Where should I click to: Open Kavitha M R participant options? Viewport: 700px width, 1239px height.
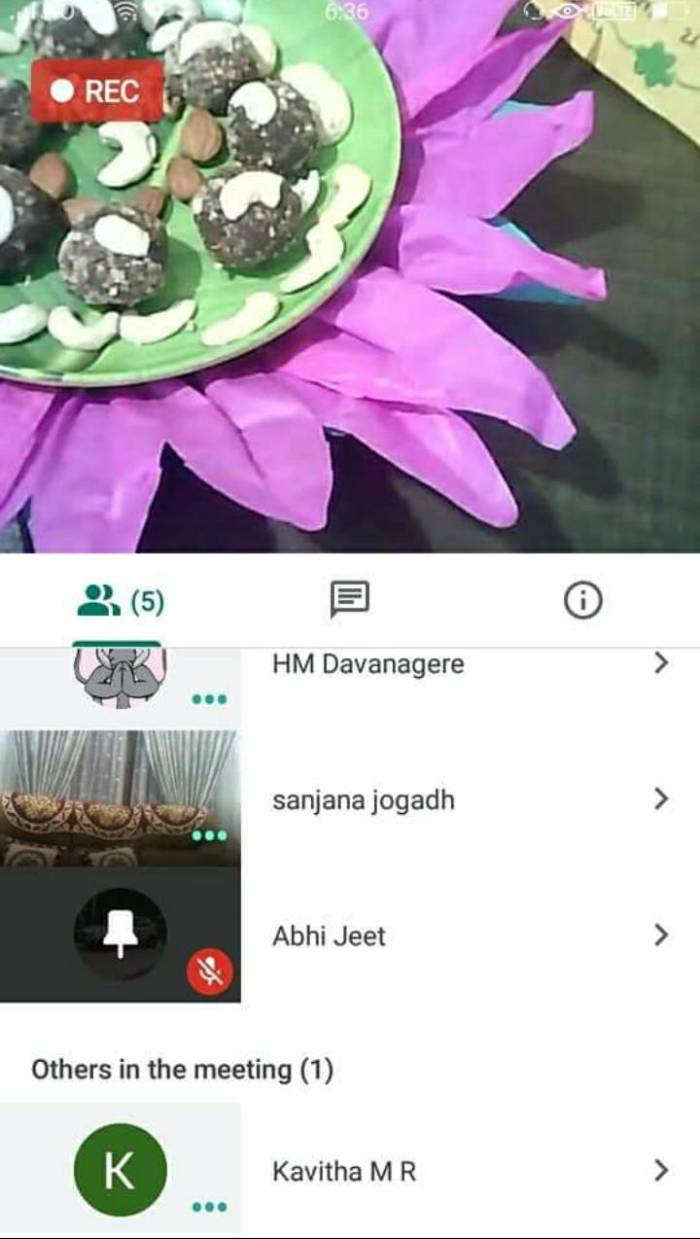pos(660,1170)
